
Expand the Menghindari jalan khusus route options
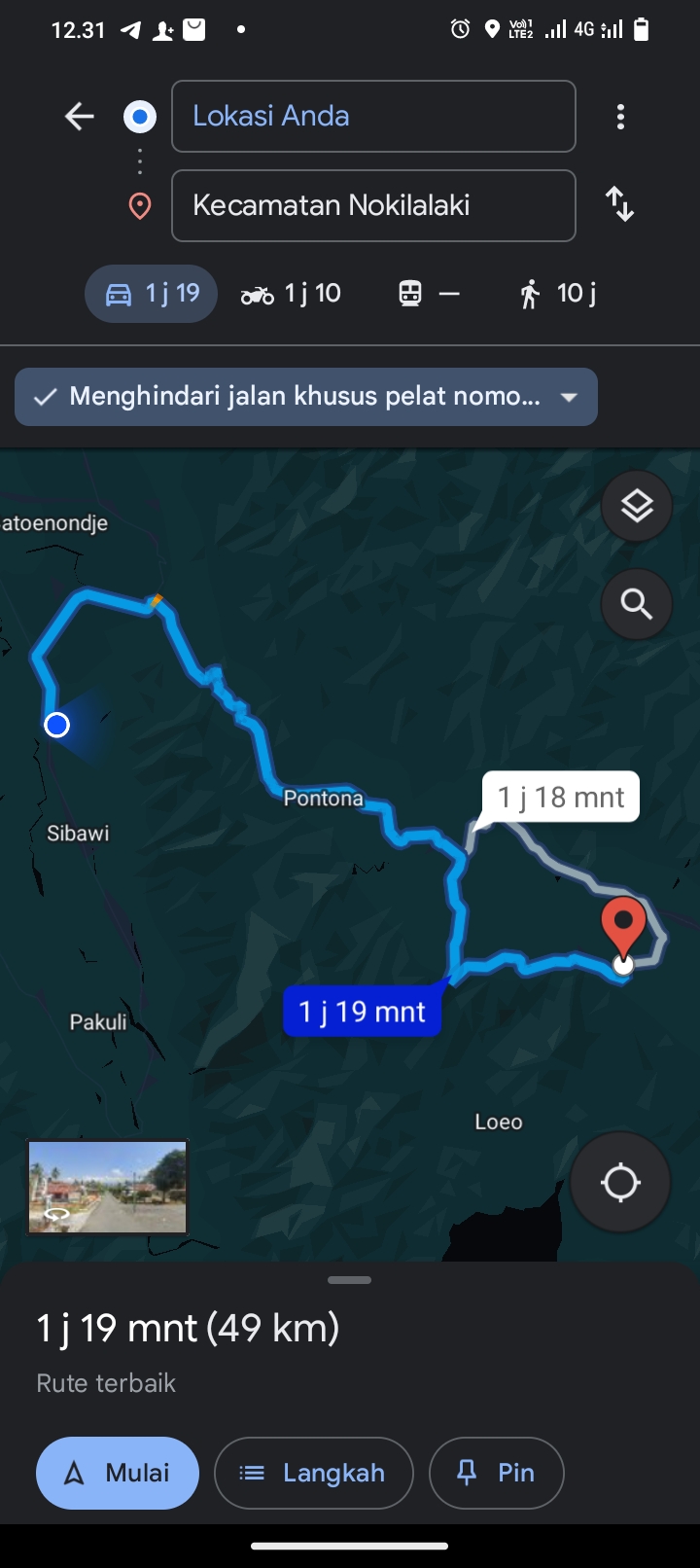tap(305, 397)
